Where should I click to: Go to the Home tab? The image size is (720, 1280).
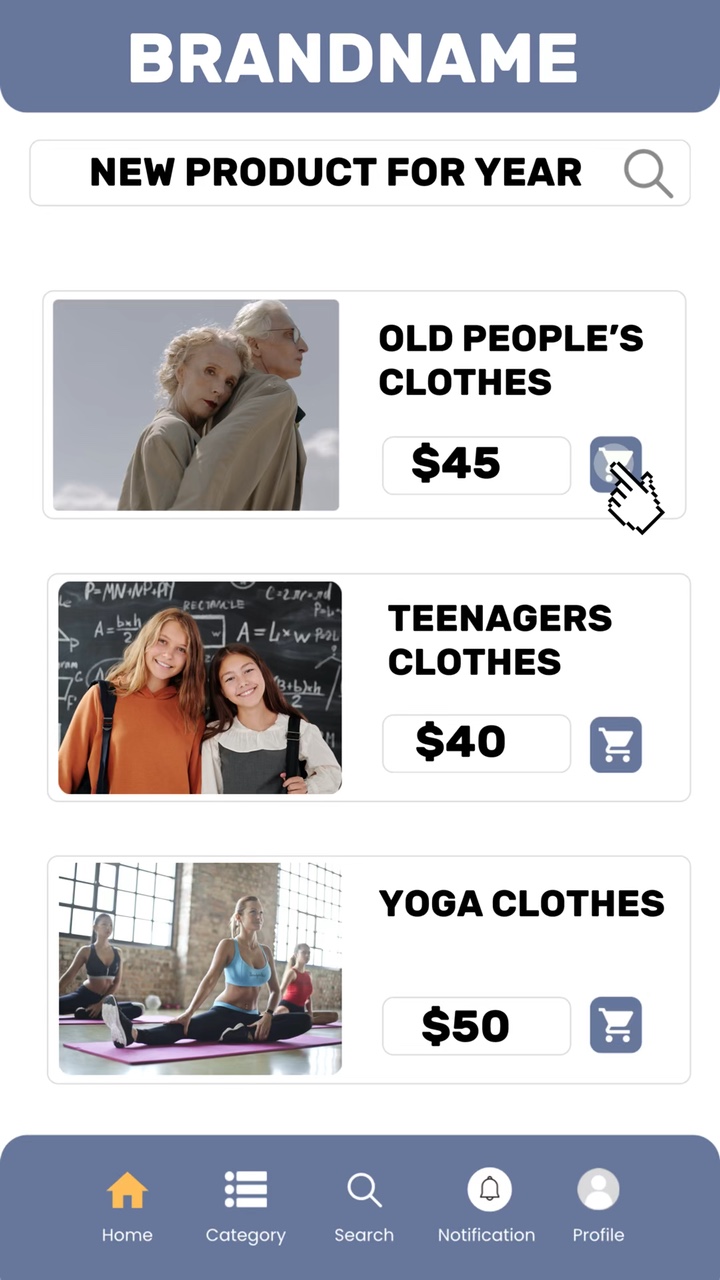click(127, 1207)
